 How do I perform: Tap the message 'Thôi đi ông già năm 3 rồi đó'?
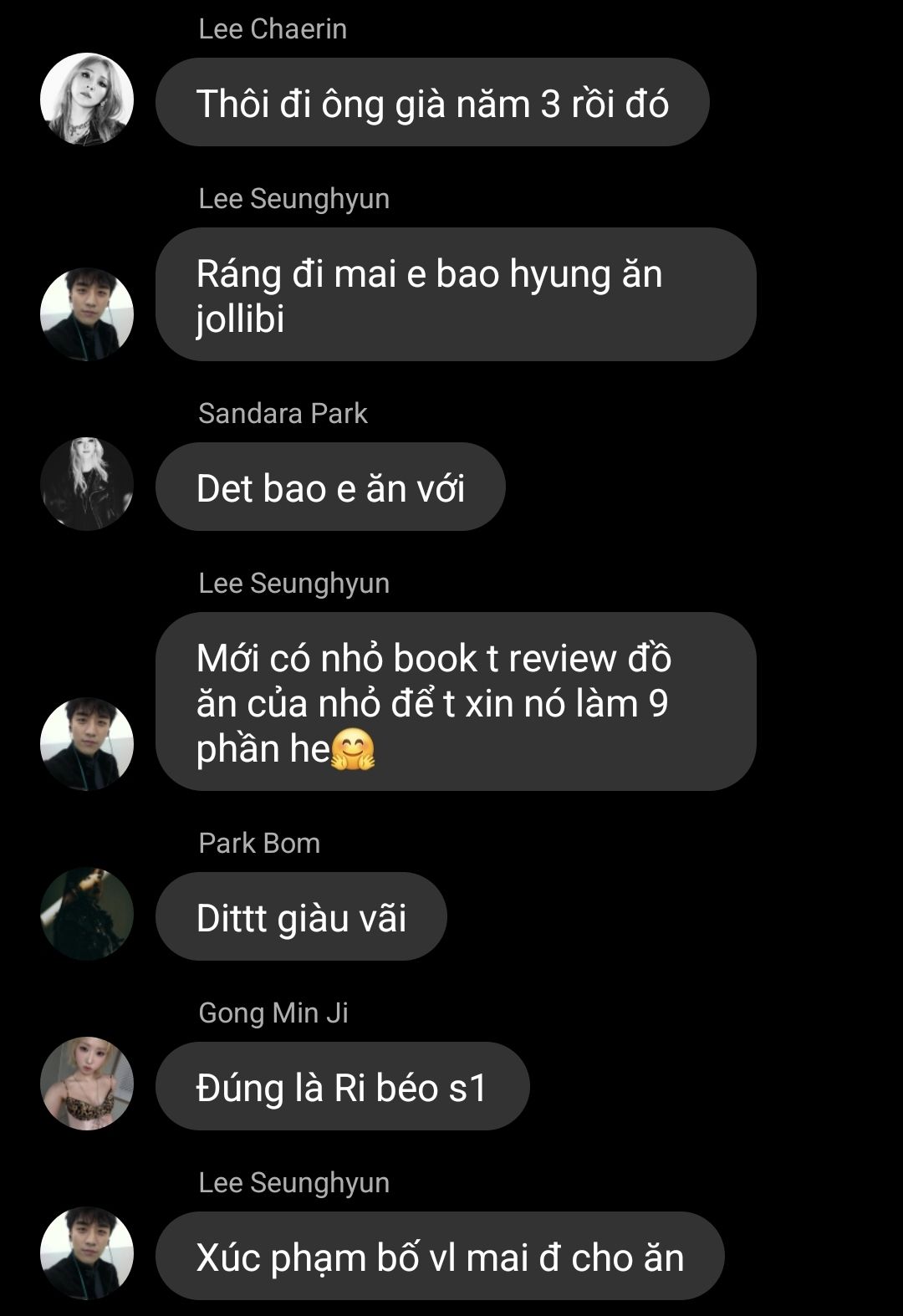tap(432, 102)
